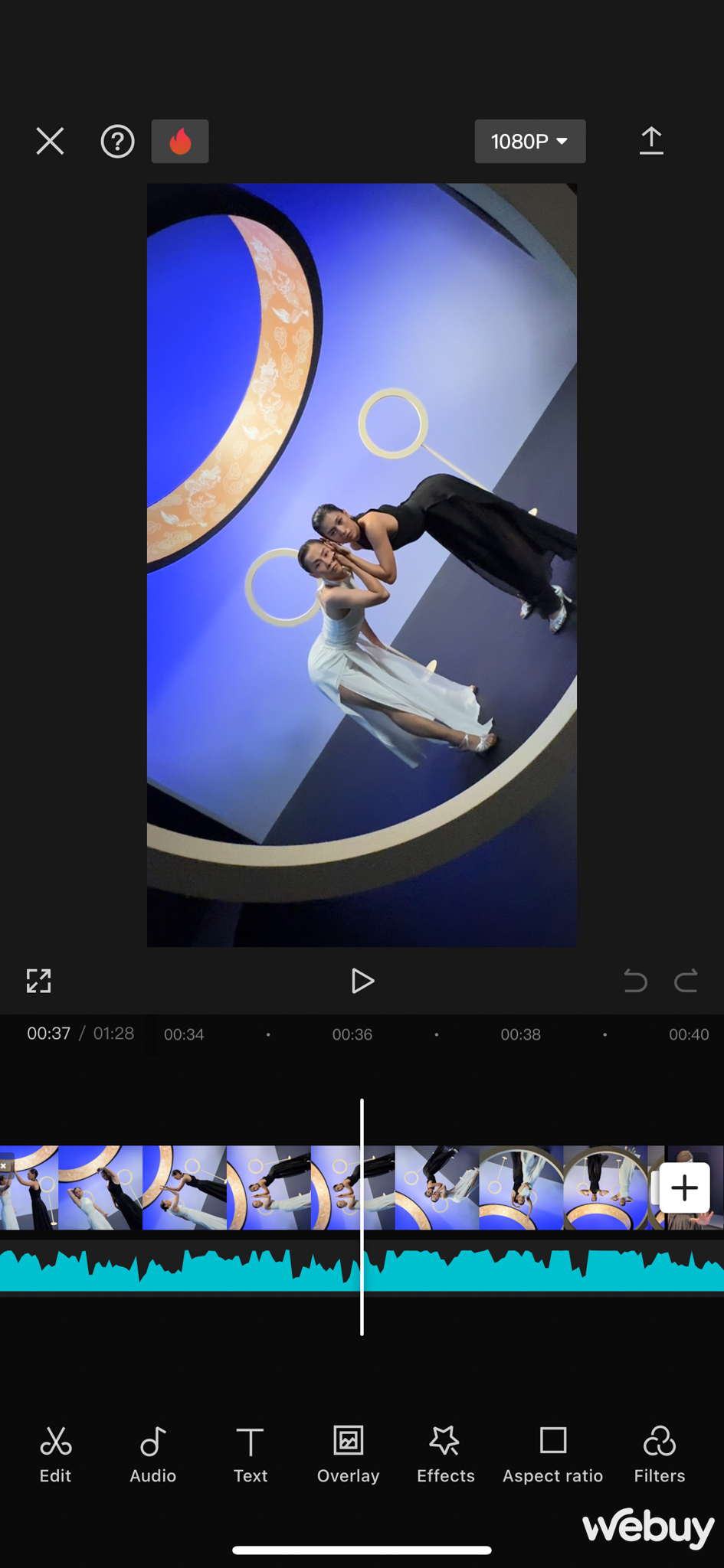Open the Text tool

coord(250,1455)
